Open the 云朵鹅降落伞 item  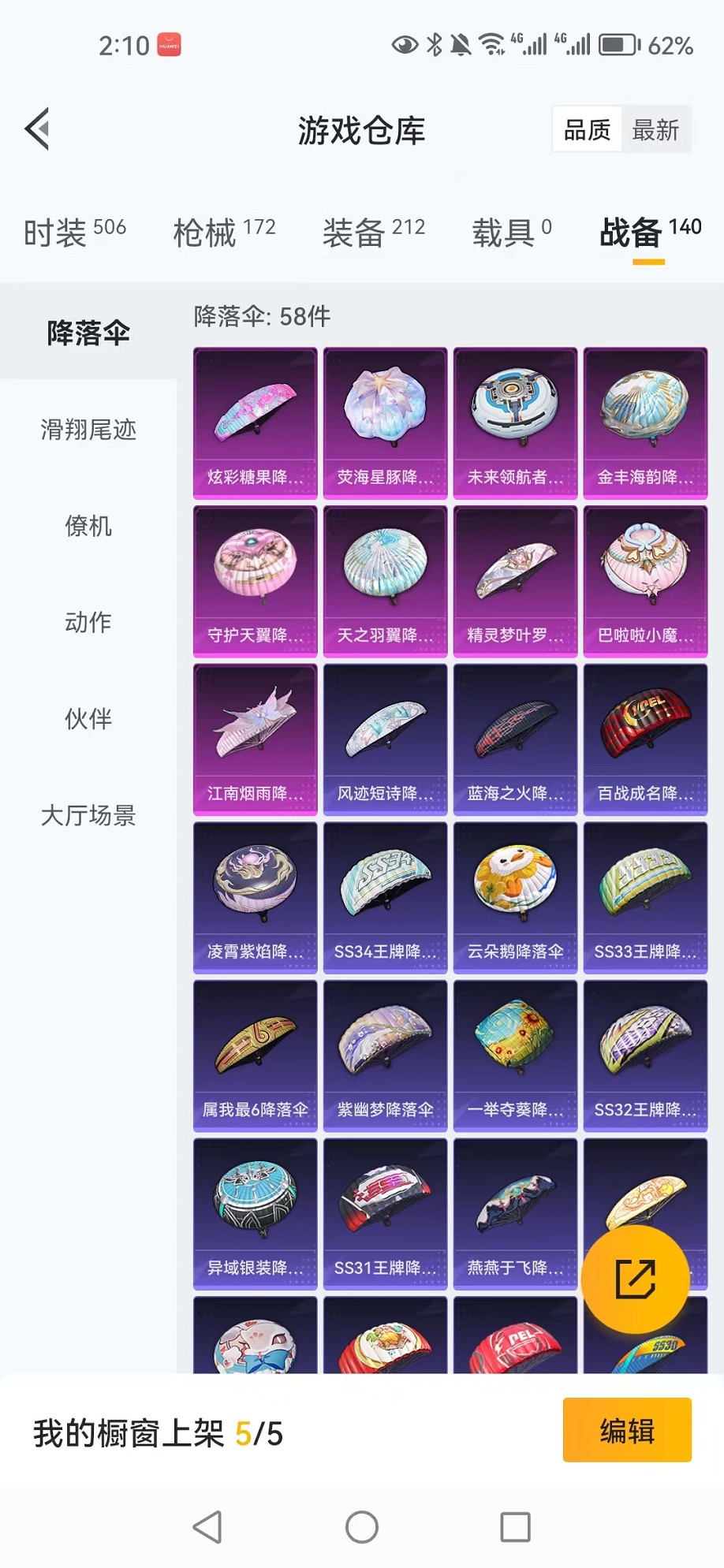pyautogui.click(x=515, y=897)
